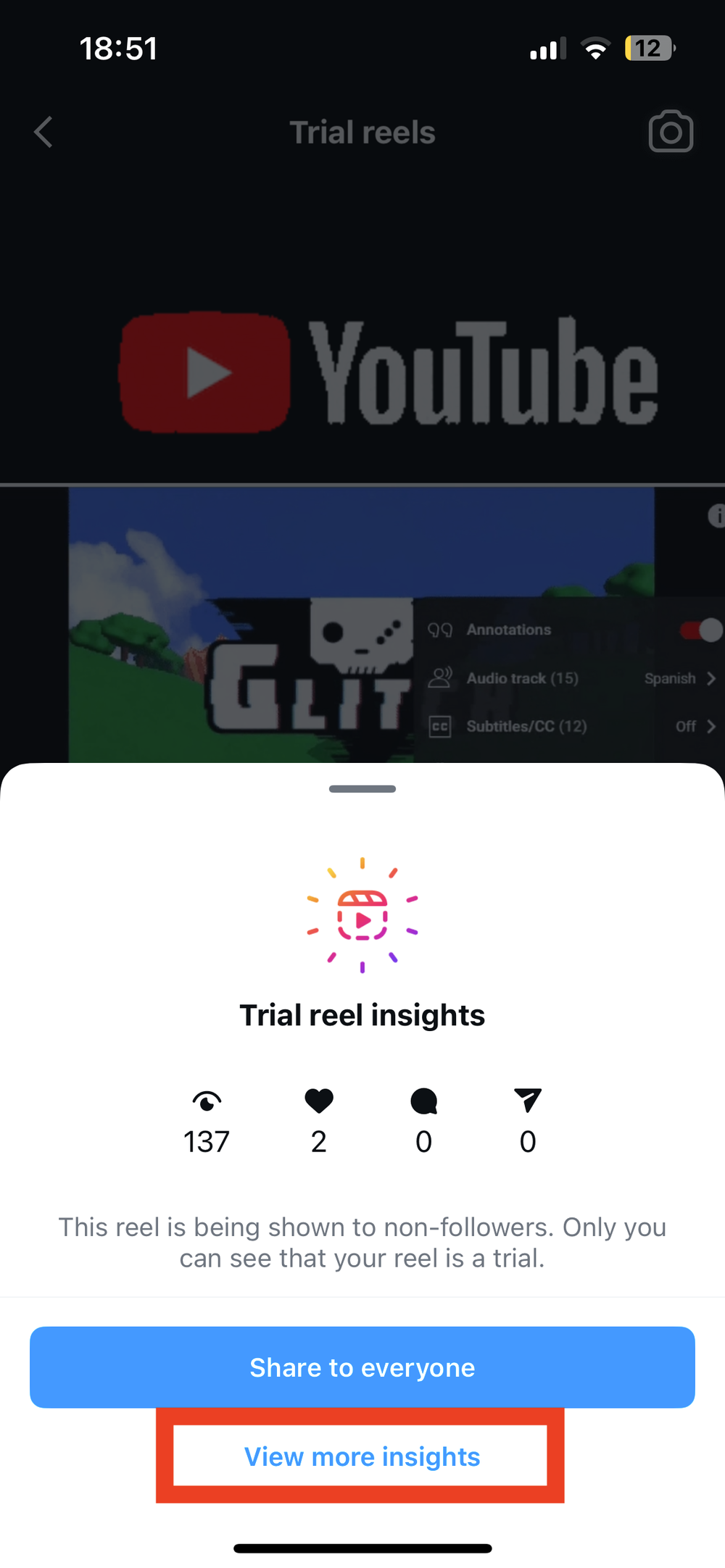Tap the Annotations speech bubble icon
The width and height of the screenshot is (725, 1568).
(441, 630)
